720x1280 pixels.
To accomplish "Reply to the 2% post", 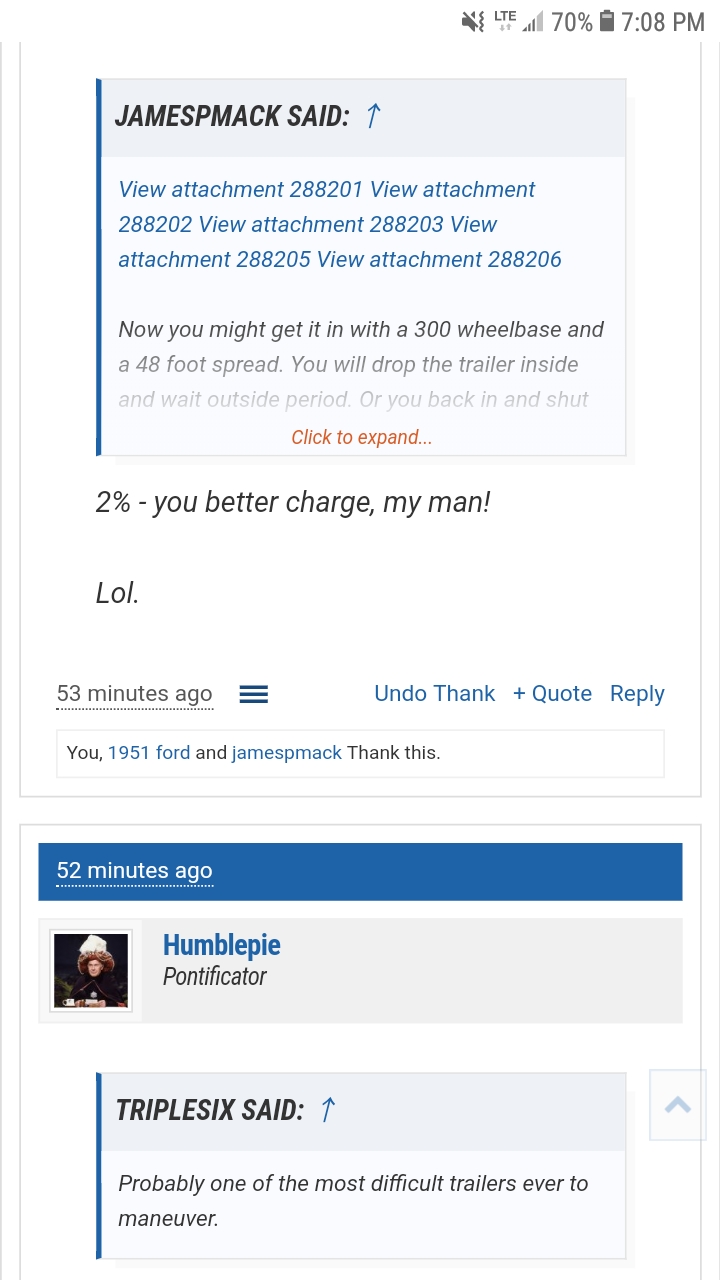I will [637, 694].
